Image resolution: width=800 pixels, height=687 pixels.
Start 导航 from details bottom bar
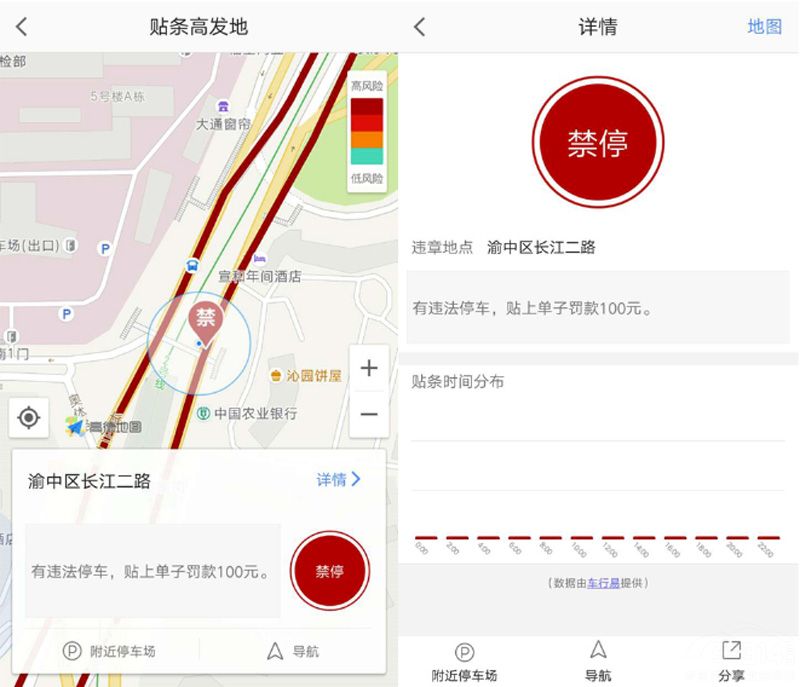(x=598, y=663)
